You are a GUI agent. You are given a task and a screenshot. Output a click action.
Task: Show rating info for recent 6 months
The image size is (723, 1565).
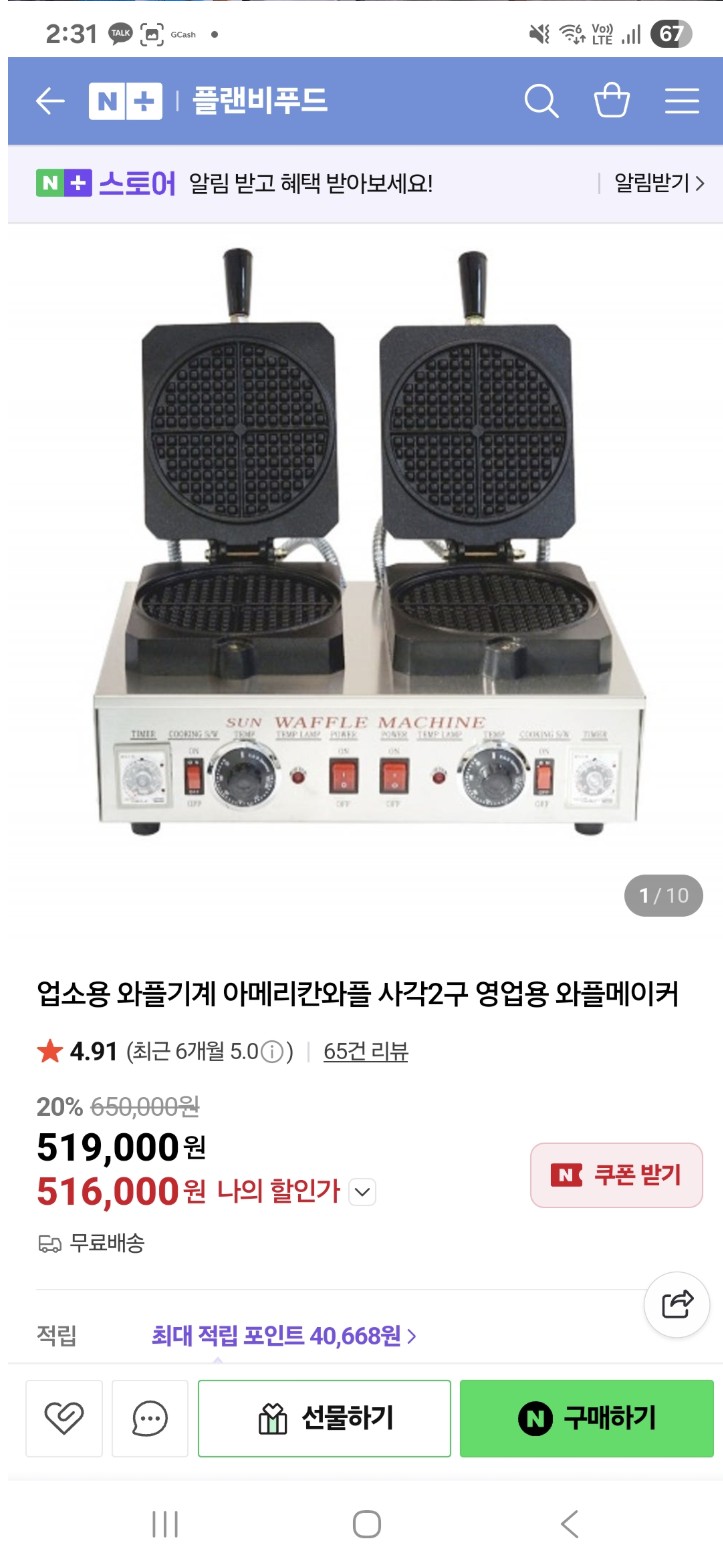point(272,1052)
